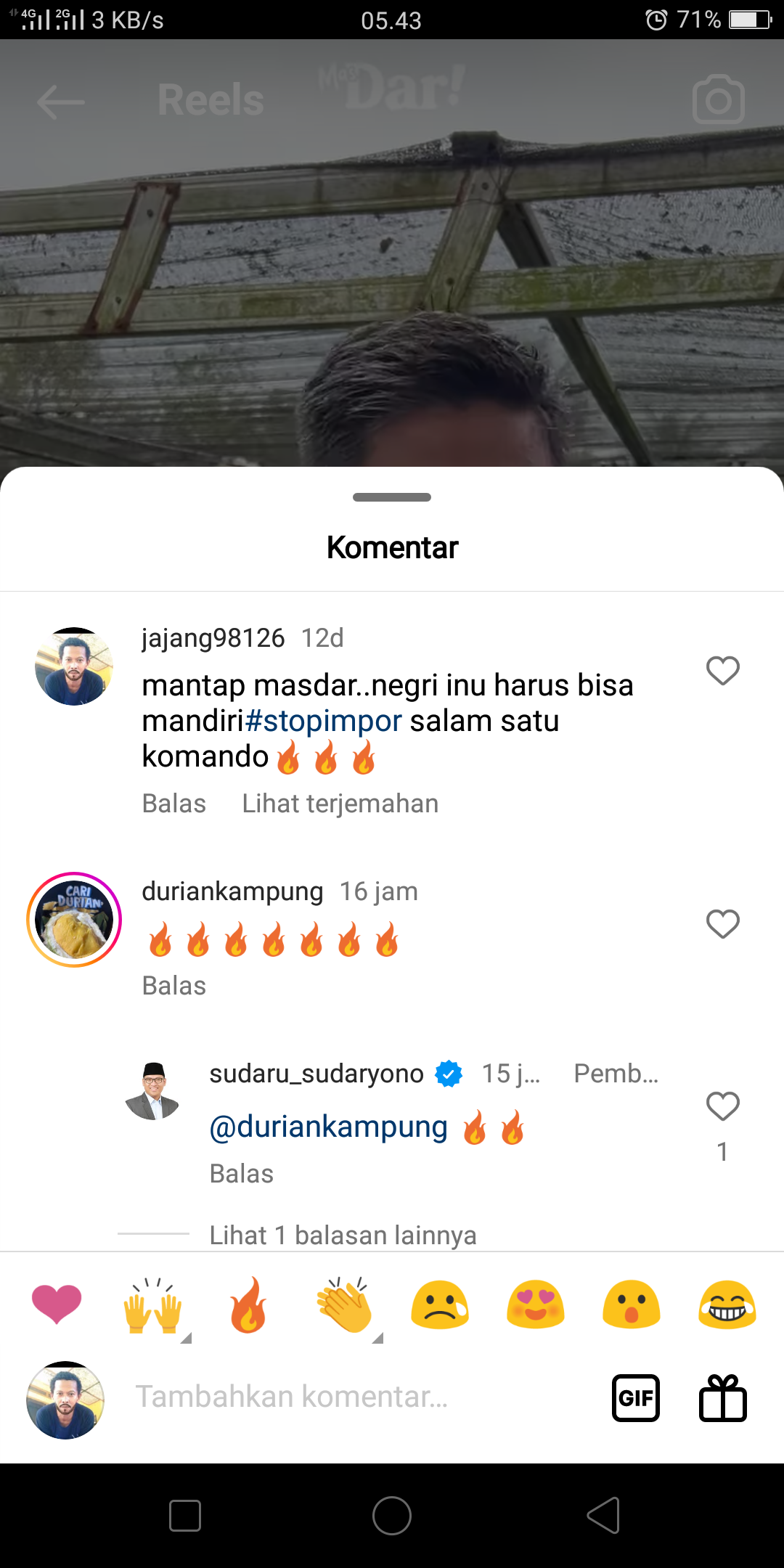Tap the system back button

[x=603, y=1516]
